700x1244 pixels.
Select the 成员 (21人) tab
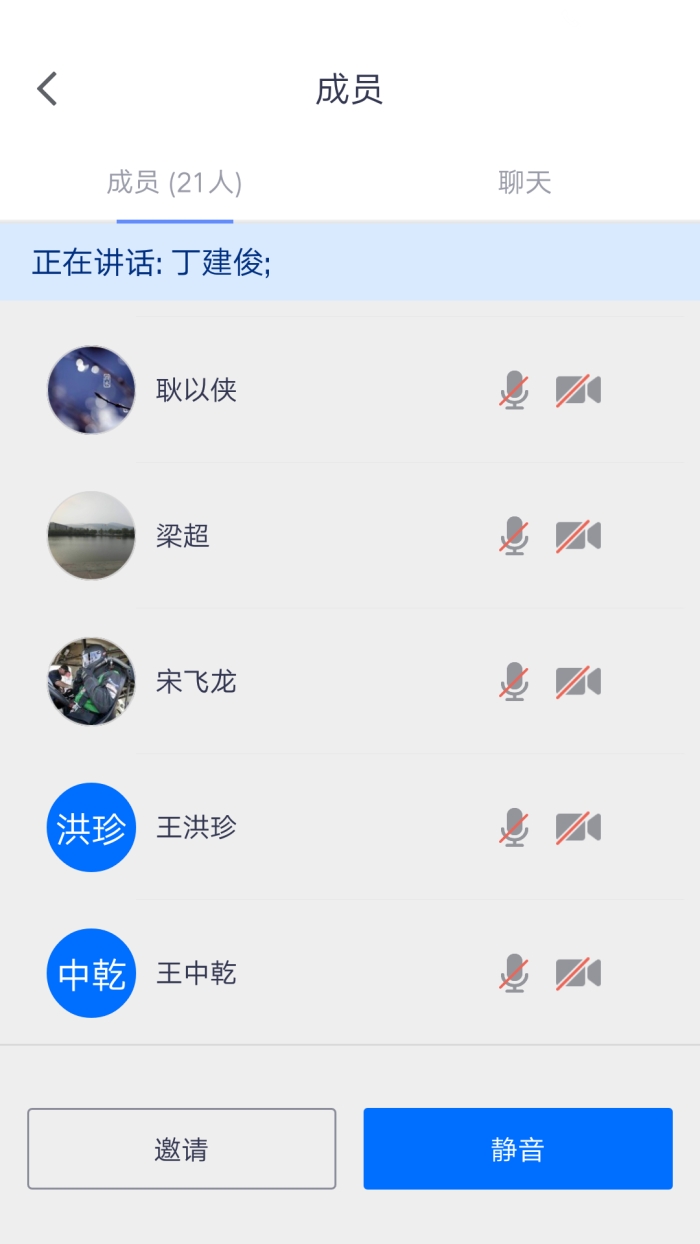coord(175,183)
